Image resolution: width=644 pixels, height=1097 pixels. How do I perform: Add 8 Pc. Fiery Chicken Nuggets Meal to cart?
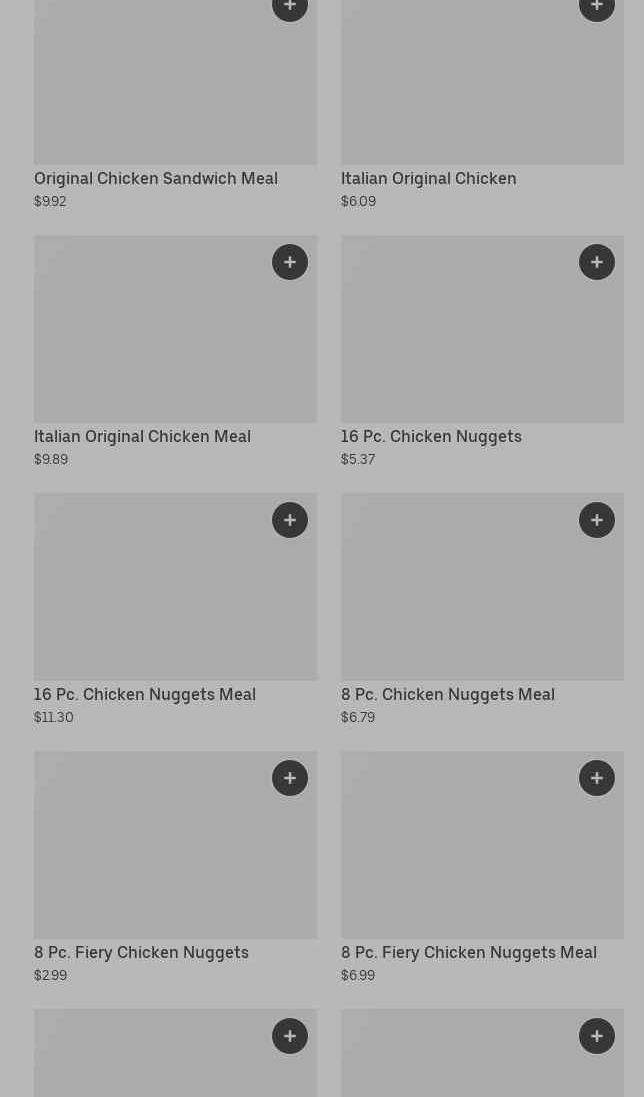(x=597, y=778)
